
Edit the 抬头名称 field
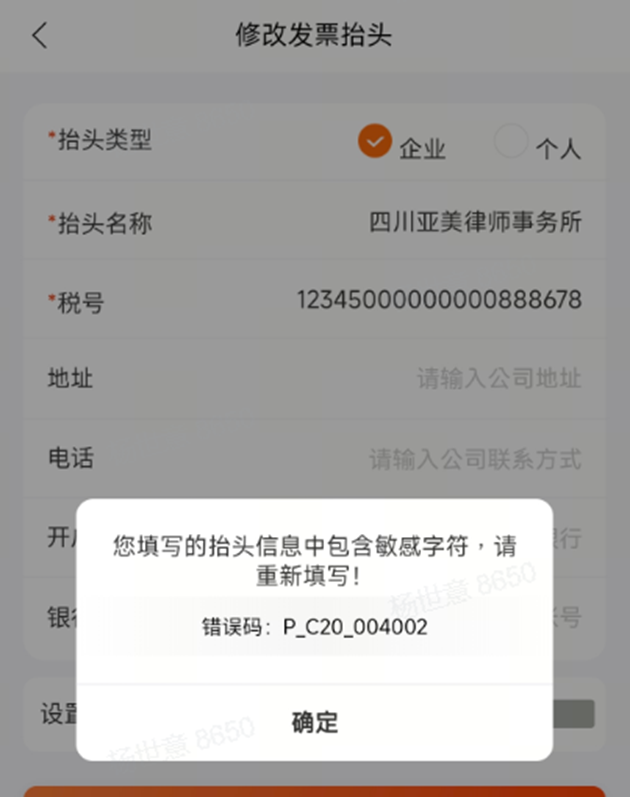pyautogui.click(x=474, y=222)
